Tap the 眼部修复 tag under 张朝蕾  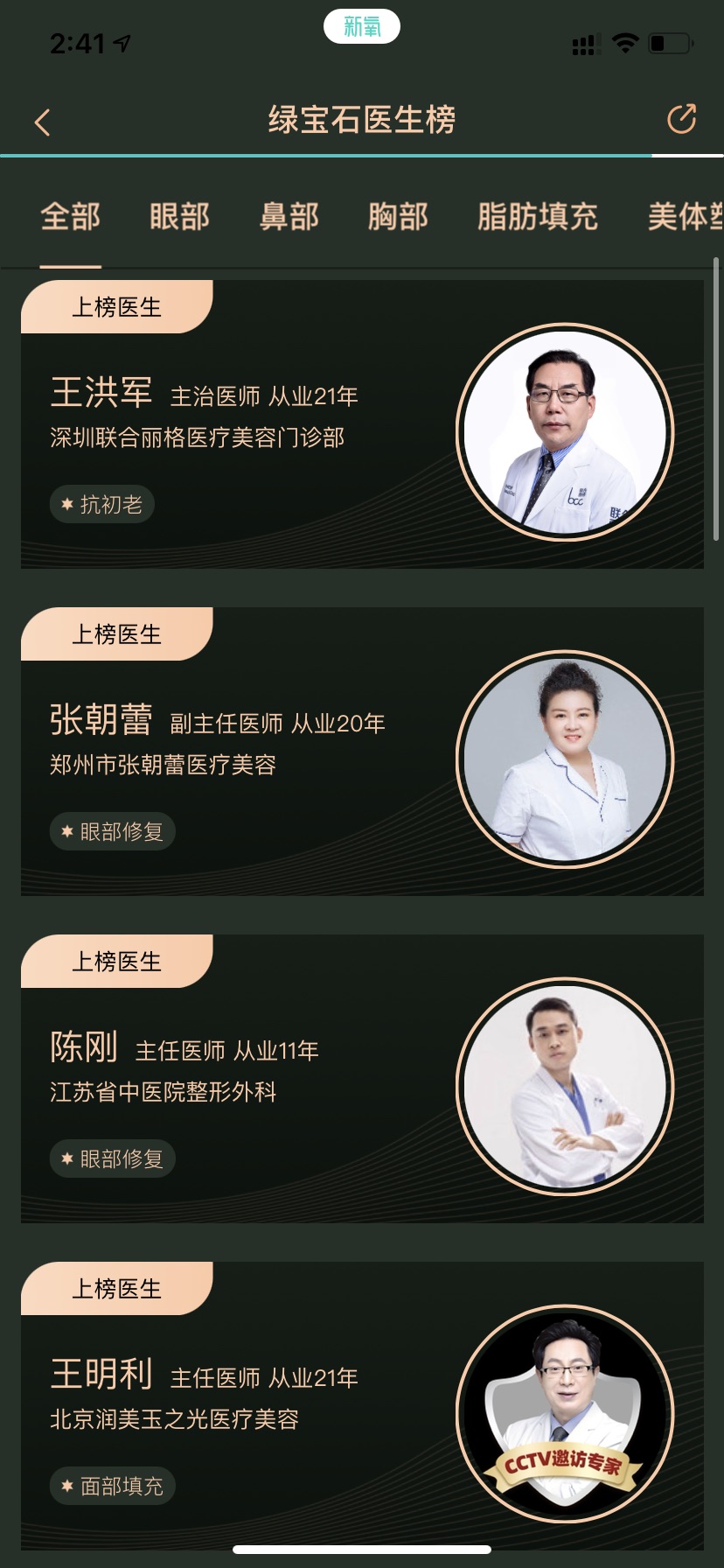112,831
